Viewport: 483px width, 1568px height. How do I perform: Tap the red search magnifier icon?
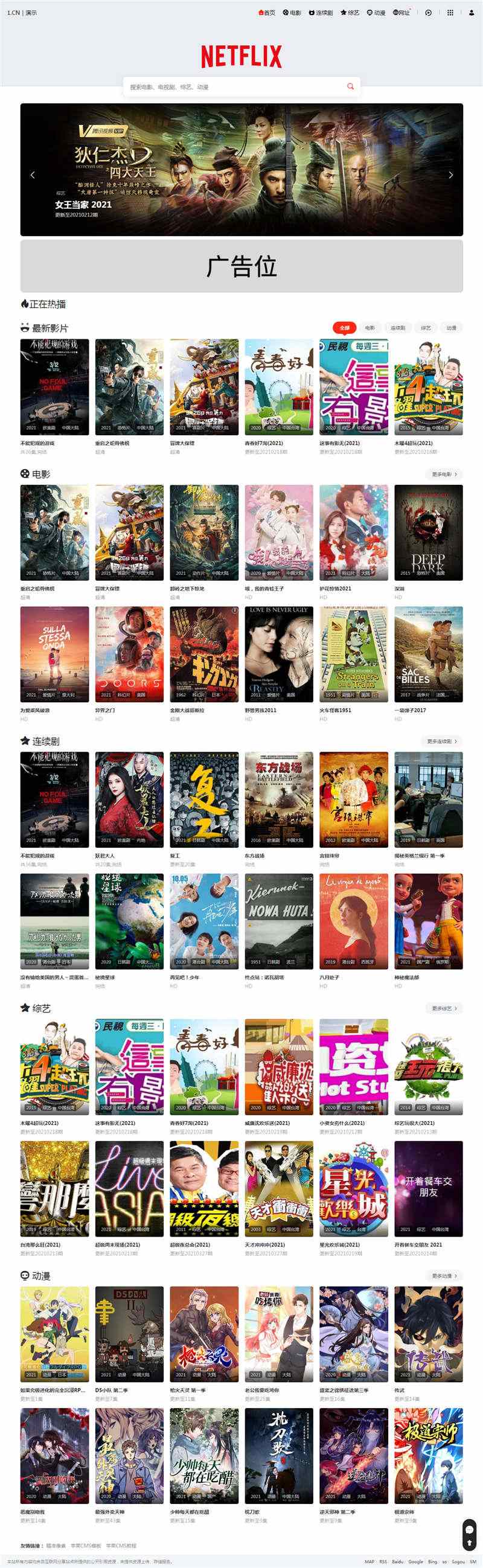(350, 86)
